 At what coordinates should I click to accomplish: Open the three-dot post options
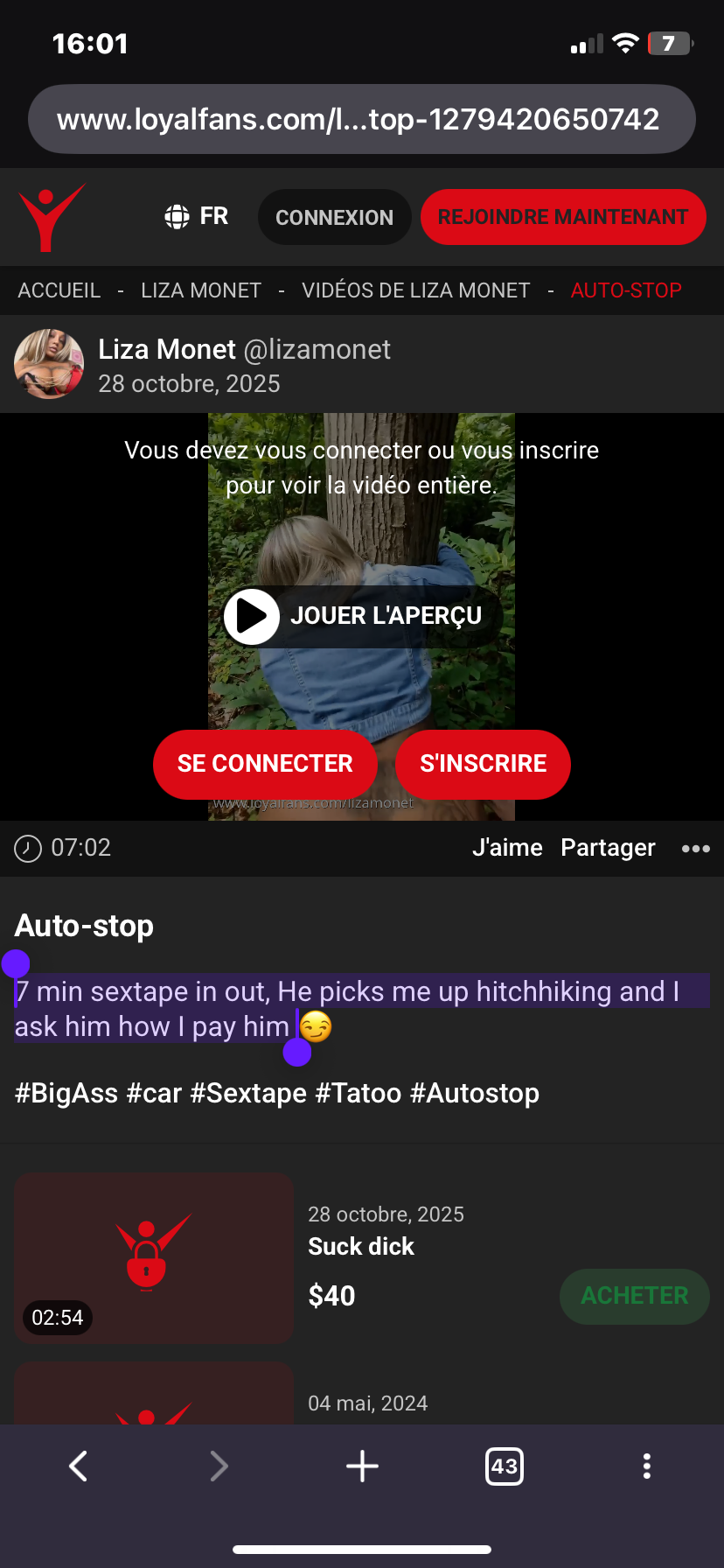click(x=695, y=848)
